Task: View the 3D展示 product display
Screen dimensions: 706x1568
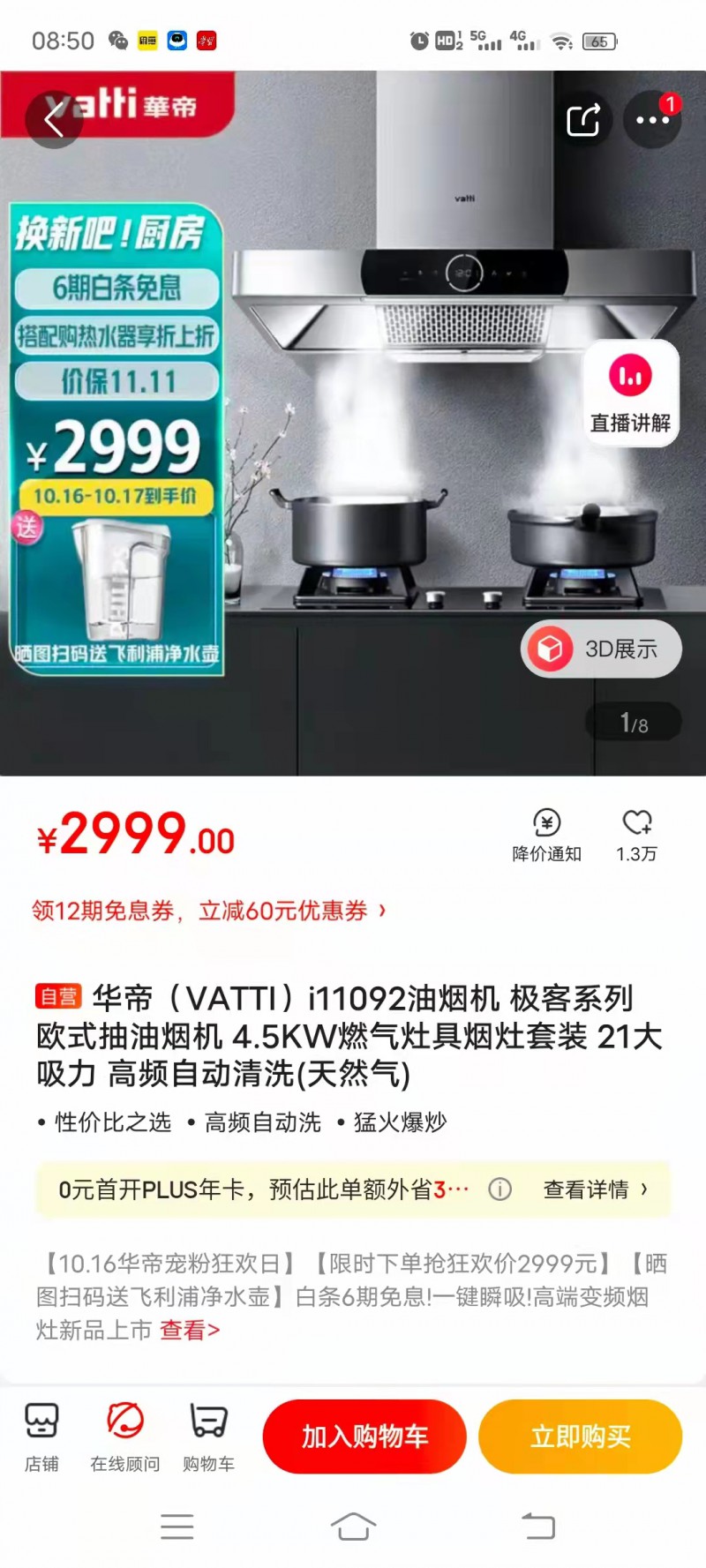Action: click(x=601, y=649)
